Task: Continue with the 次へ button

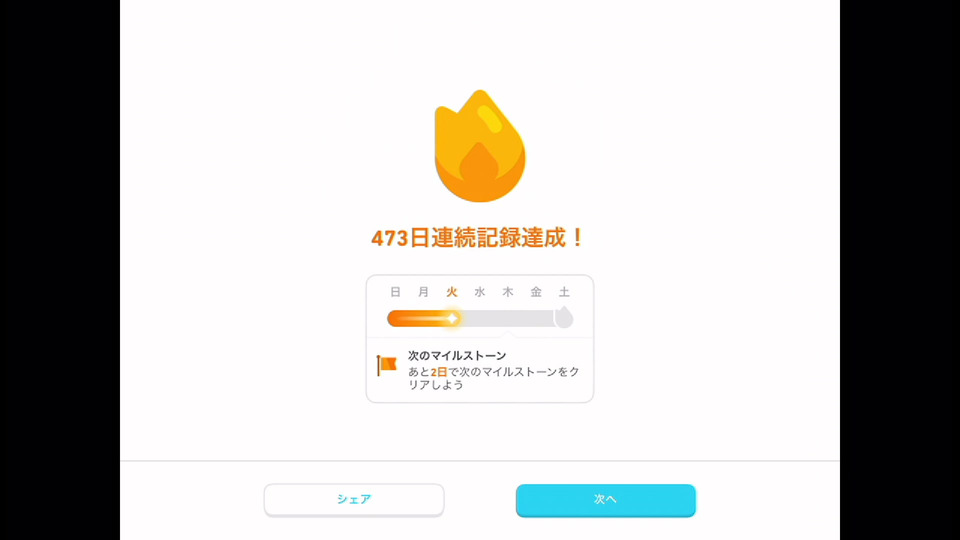Action: pyautogui.click(x=605, y=499)
